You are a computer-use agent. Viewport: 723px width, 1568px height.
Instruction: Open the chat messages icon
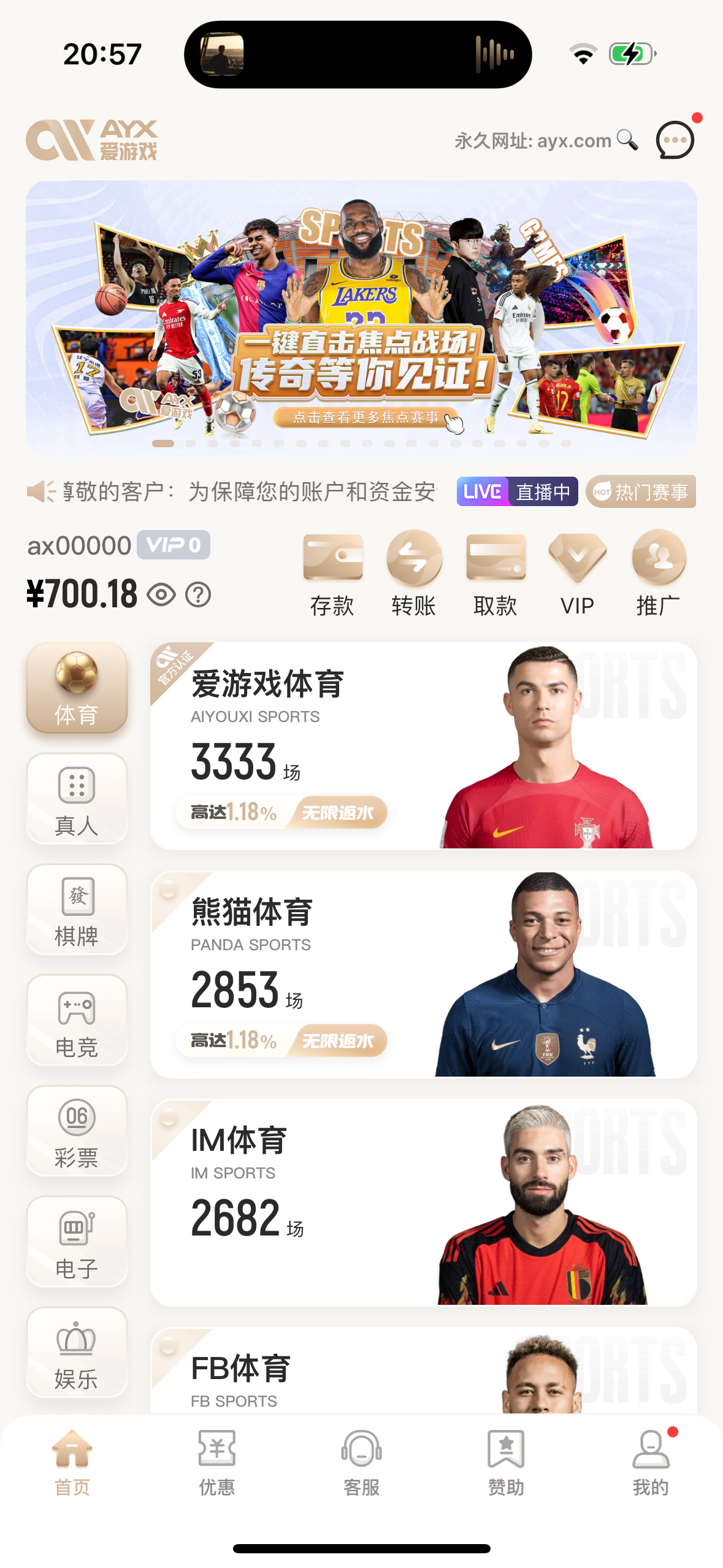(675, 140)
